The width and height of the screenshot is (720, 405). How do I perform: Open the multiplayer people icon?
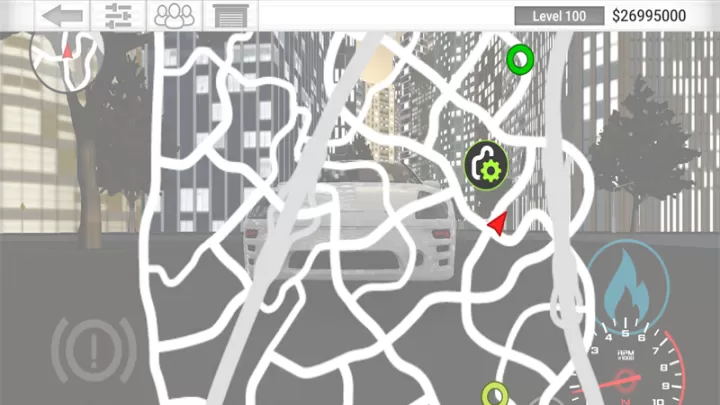pyautogui.click(x=174, y=16)
